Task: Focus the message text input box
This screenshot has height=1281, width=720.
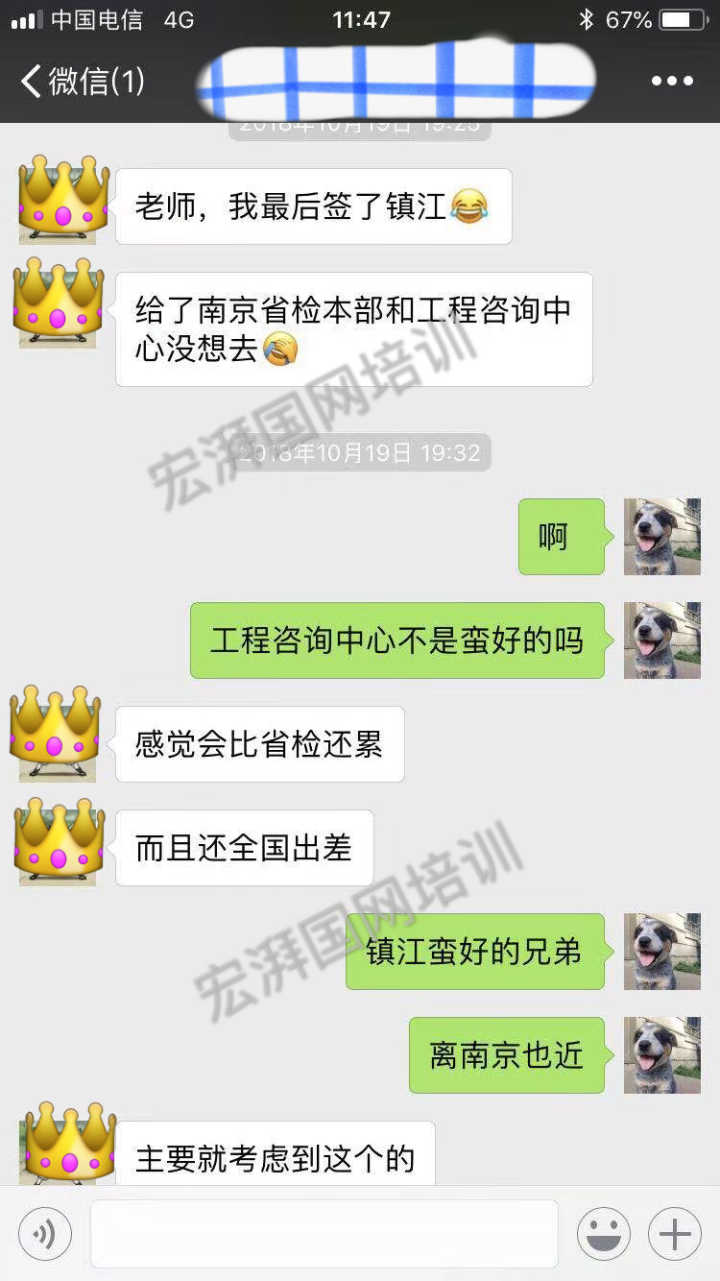Action: (324, 1234)
